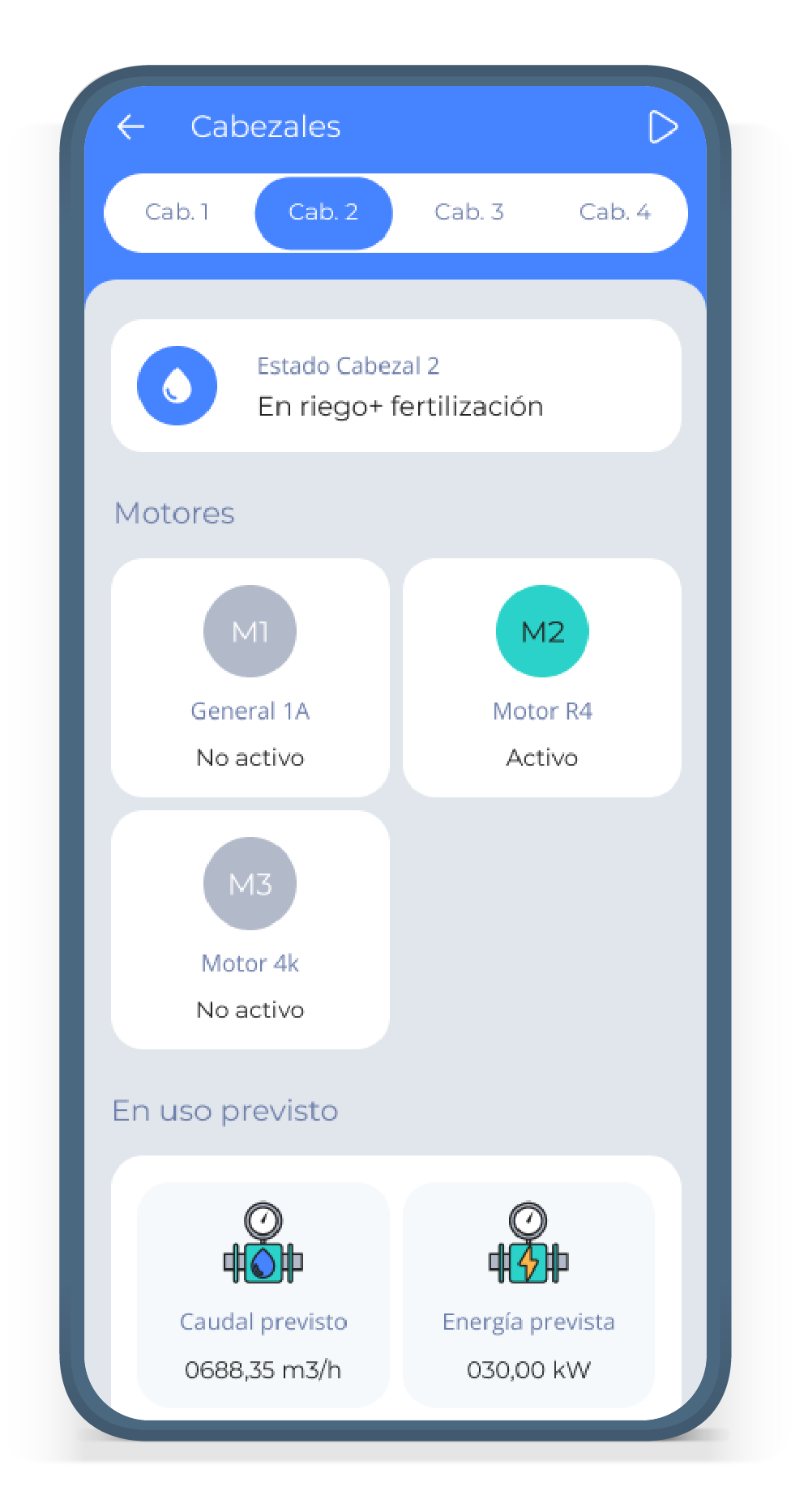This screenshot has width=791, height=1512.
Task: Switch to the Cab. 1 tab
Action: [177, 212]
